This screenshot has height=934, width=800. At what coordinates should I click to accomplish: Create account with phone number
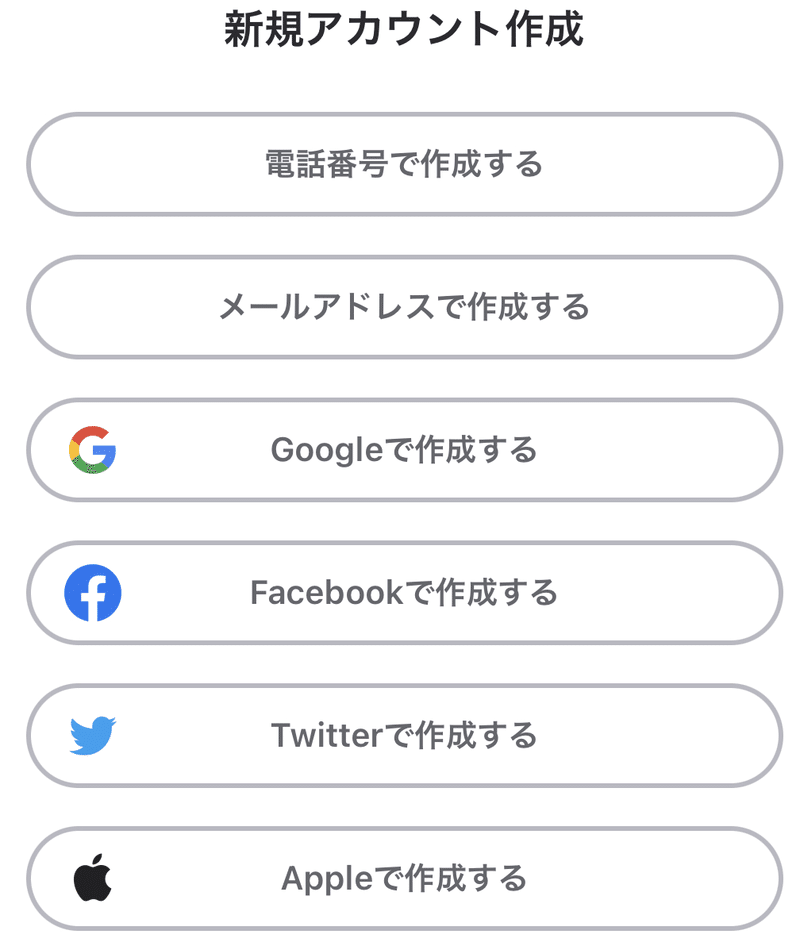click(404, 164)
